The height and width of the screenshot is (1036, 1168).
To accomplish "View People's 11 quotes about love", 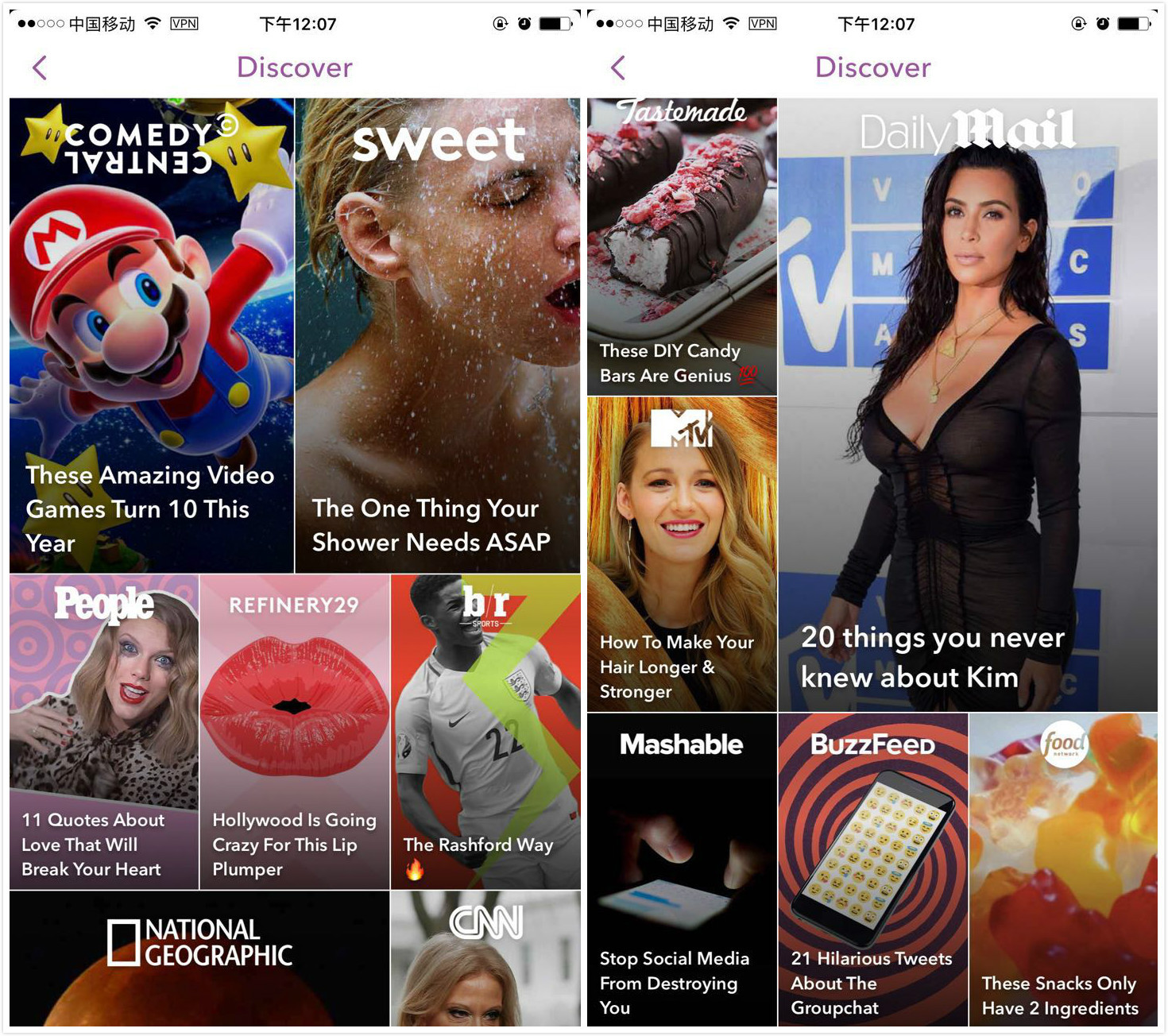I will coord(104,732).
